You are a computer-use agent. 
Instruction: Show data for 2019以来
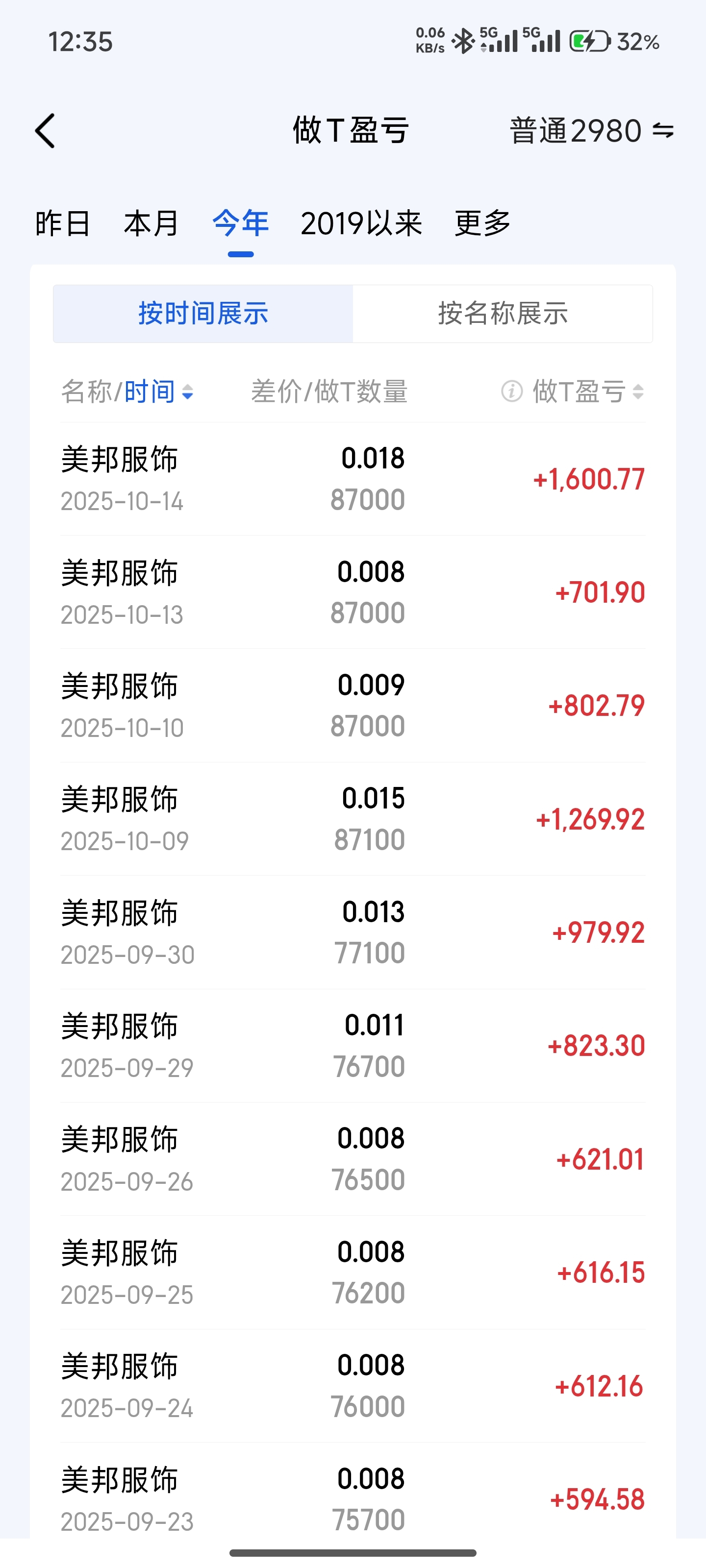[x=361, y=223]
